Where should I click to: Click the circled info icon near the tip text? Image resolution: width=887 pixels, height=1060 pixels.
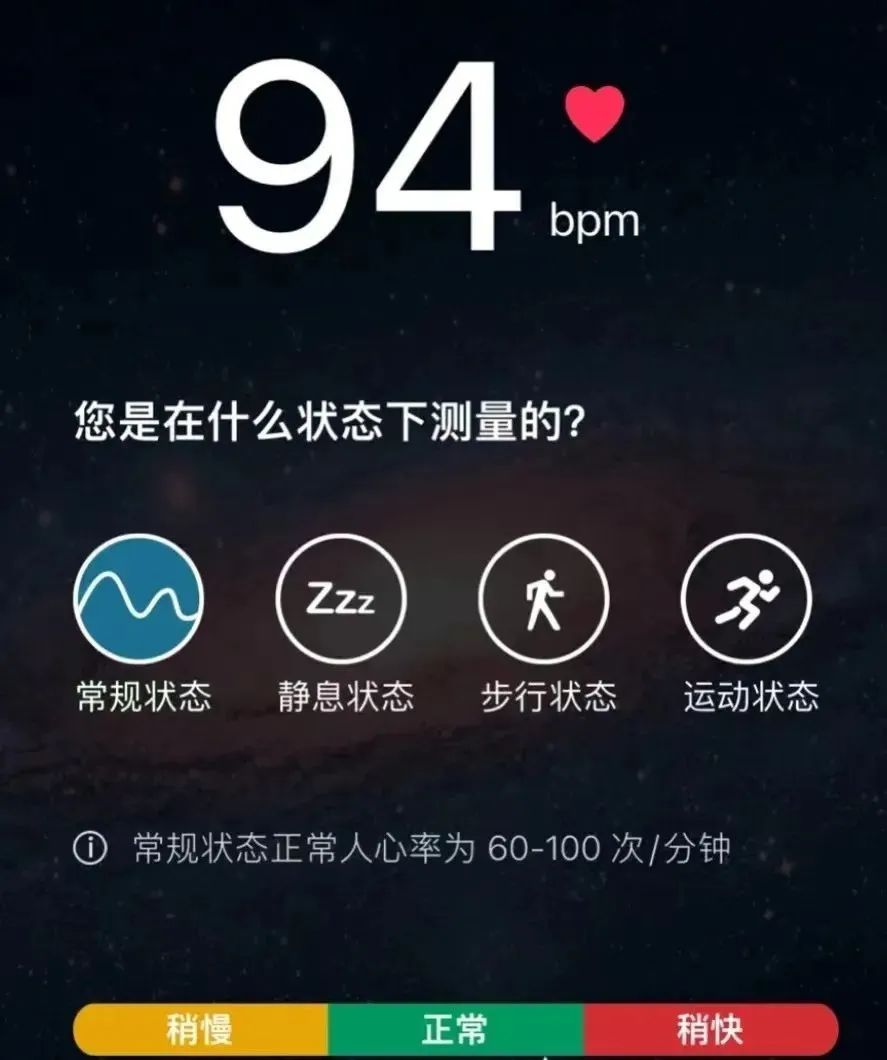click(x=91, y=845)
